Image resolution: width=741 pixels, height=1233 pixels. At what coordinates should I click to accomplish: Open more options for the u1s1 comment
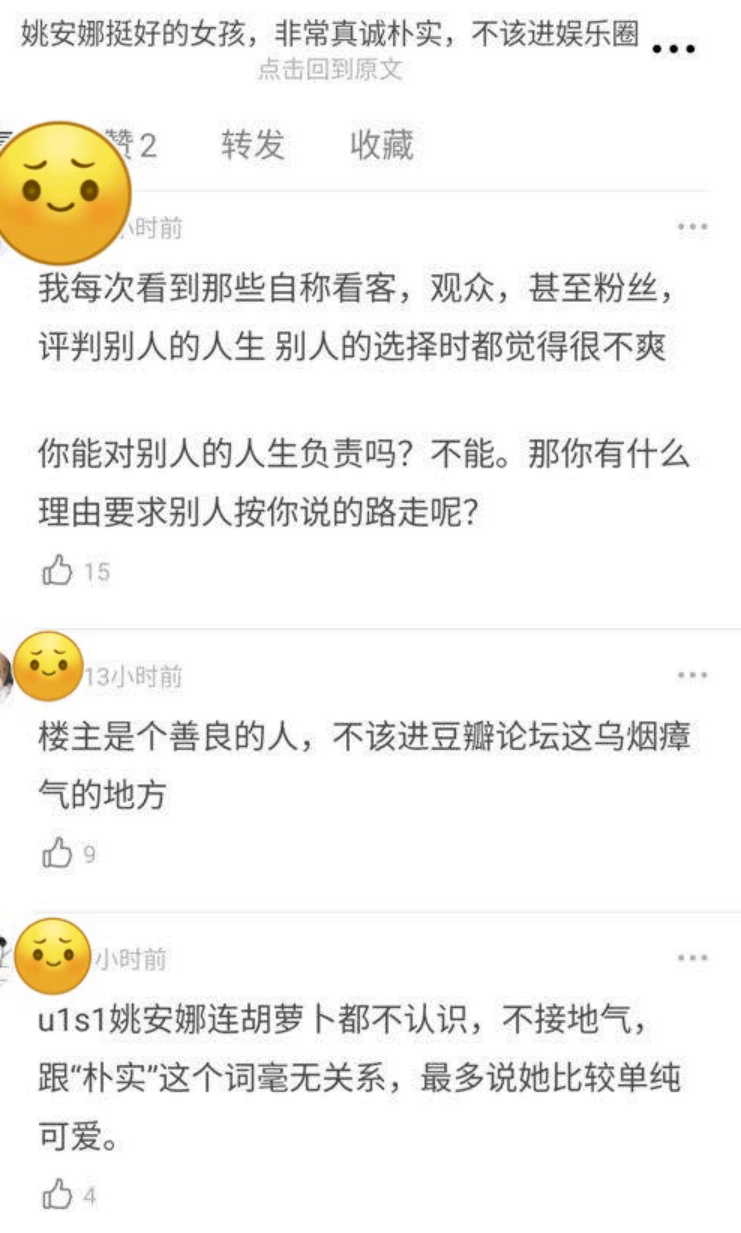[692, 959]
